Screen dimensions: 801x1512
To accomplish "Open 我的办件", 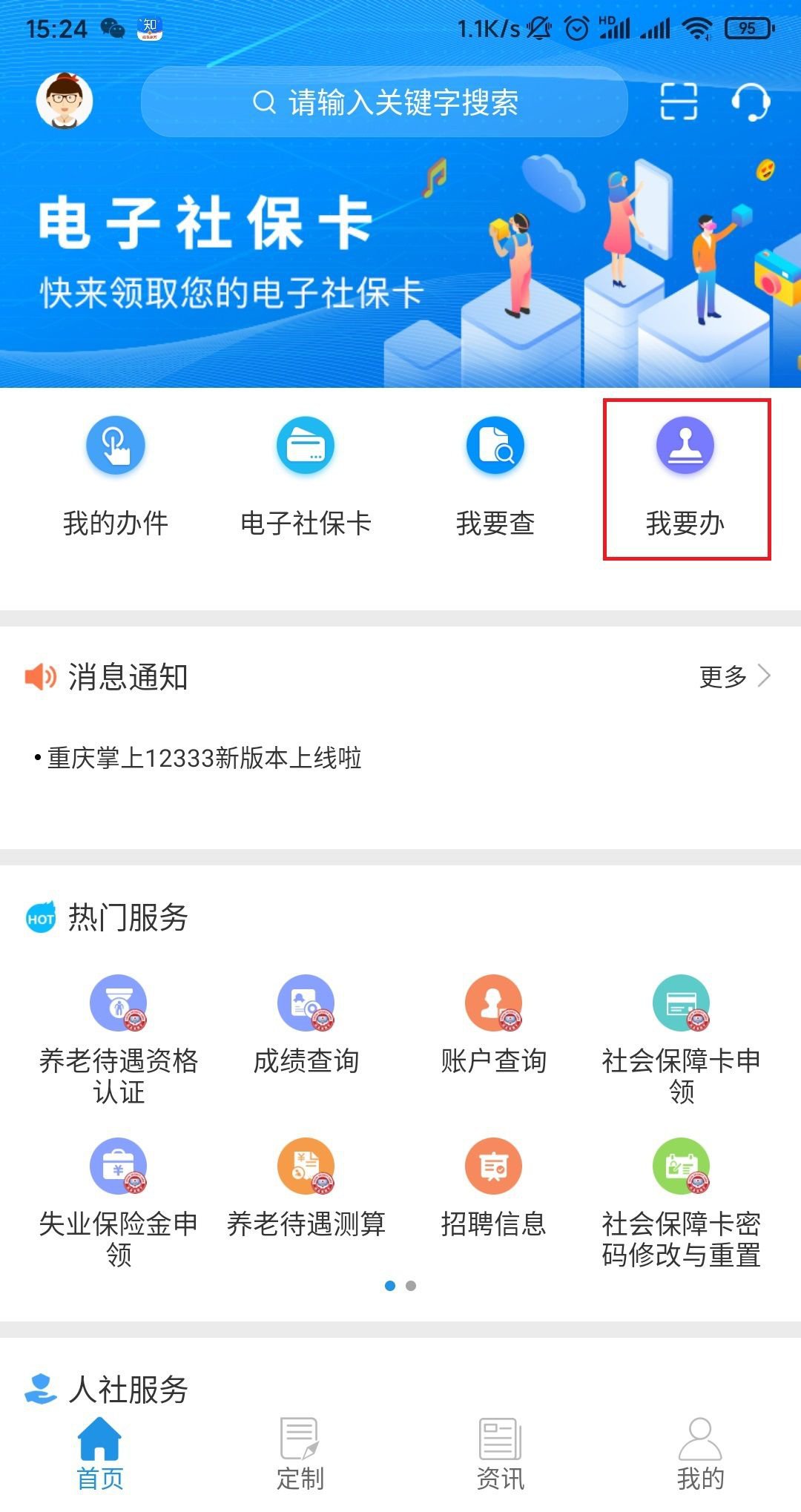I will tap(116, 476).
